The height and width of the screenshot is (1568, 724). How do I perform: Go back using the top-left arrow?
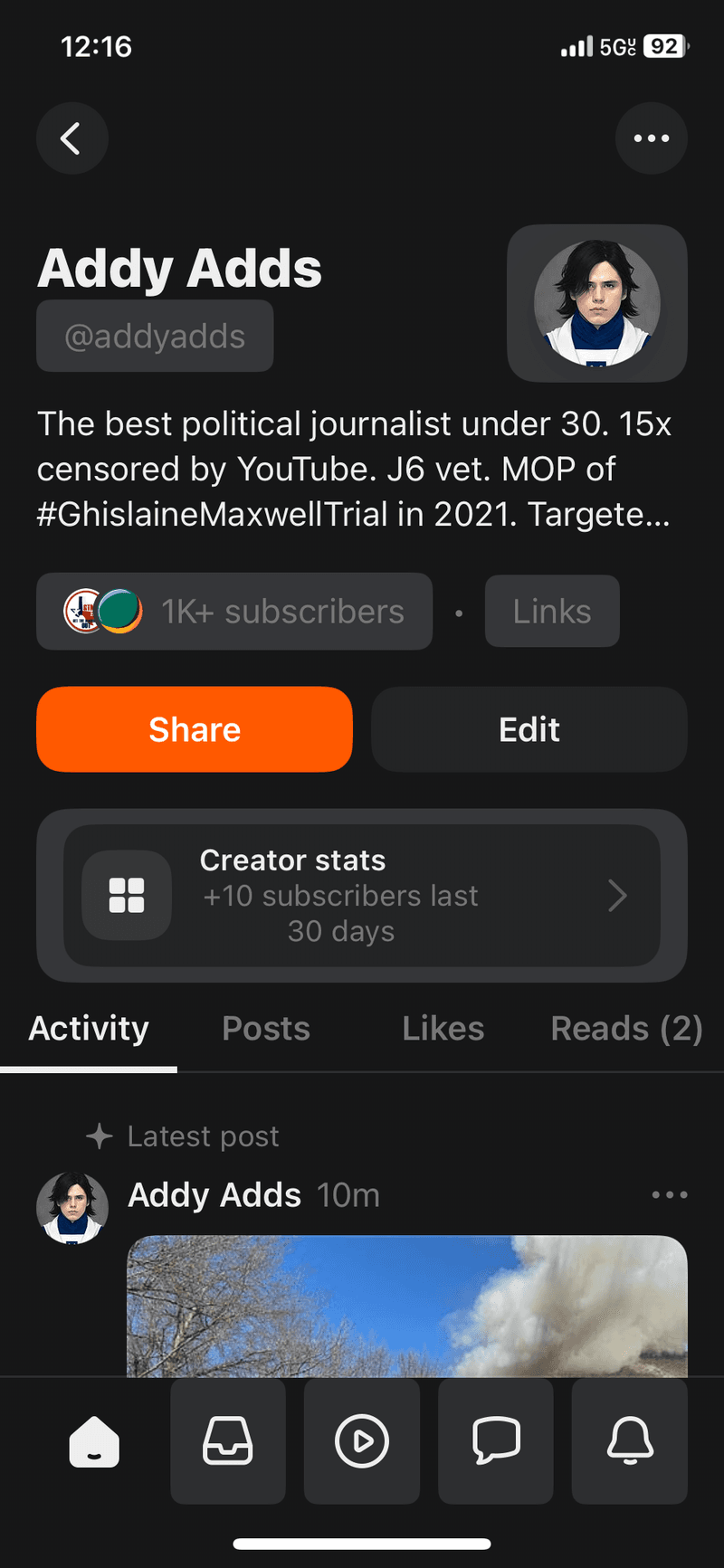tap(71, 138)
